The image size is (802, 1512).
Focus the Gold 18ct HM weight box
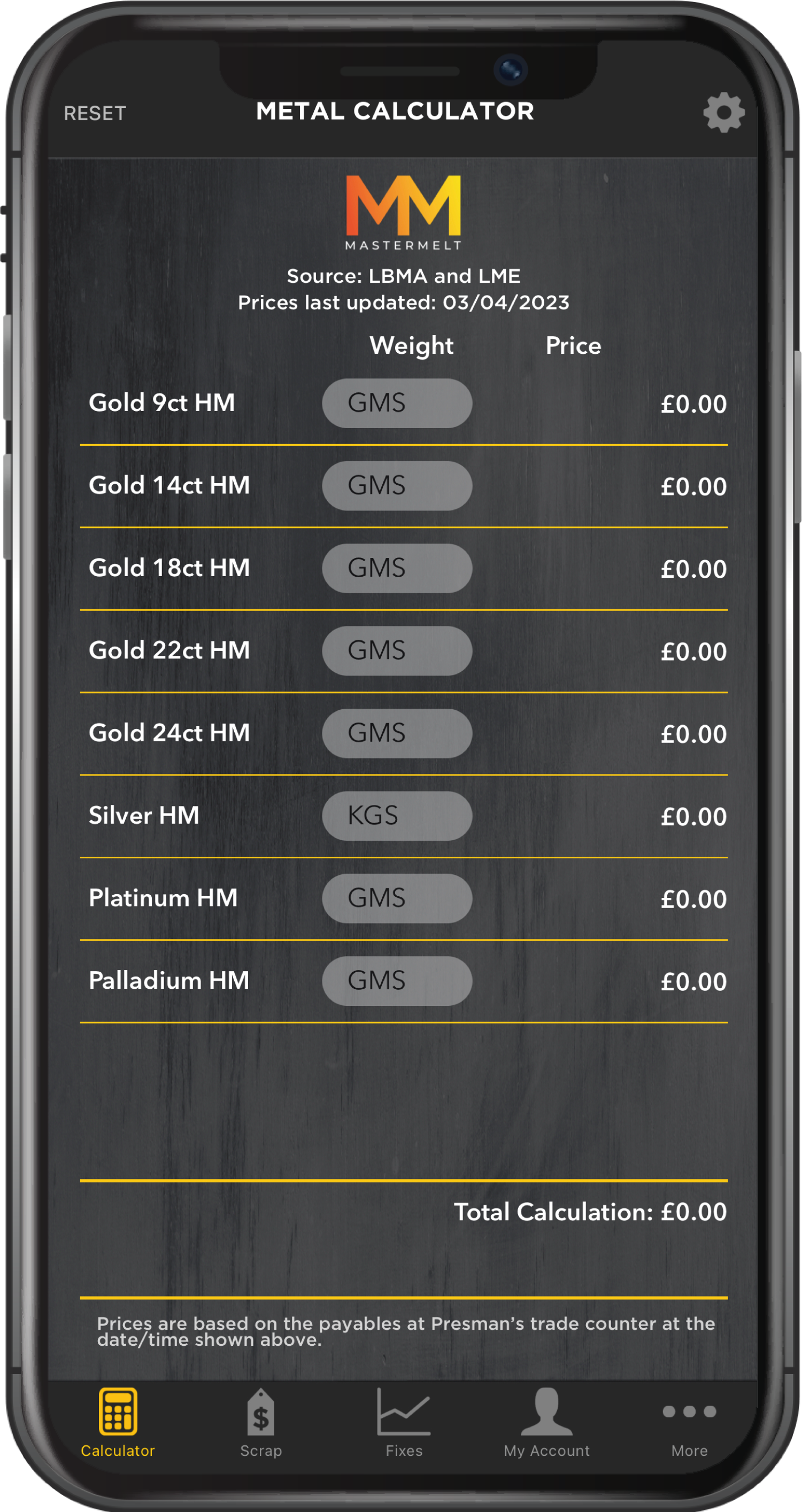pyautogui.click(x=397, y=568)
